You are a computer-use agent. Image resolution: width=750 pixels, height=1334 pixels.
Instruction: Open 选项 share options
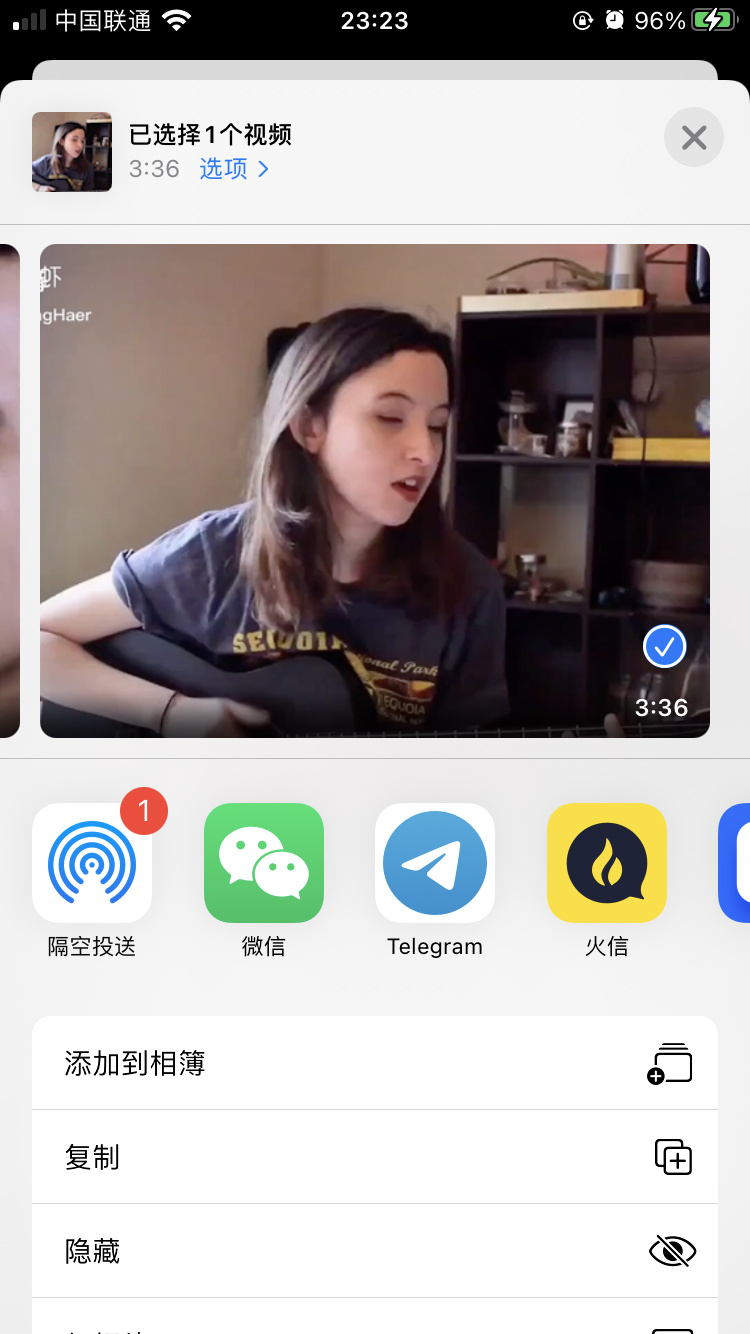[234, 169]
